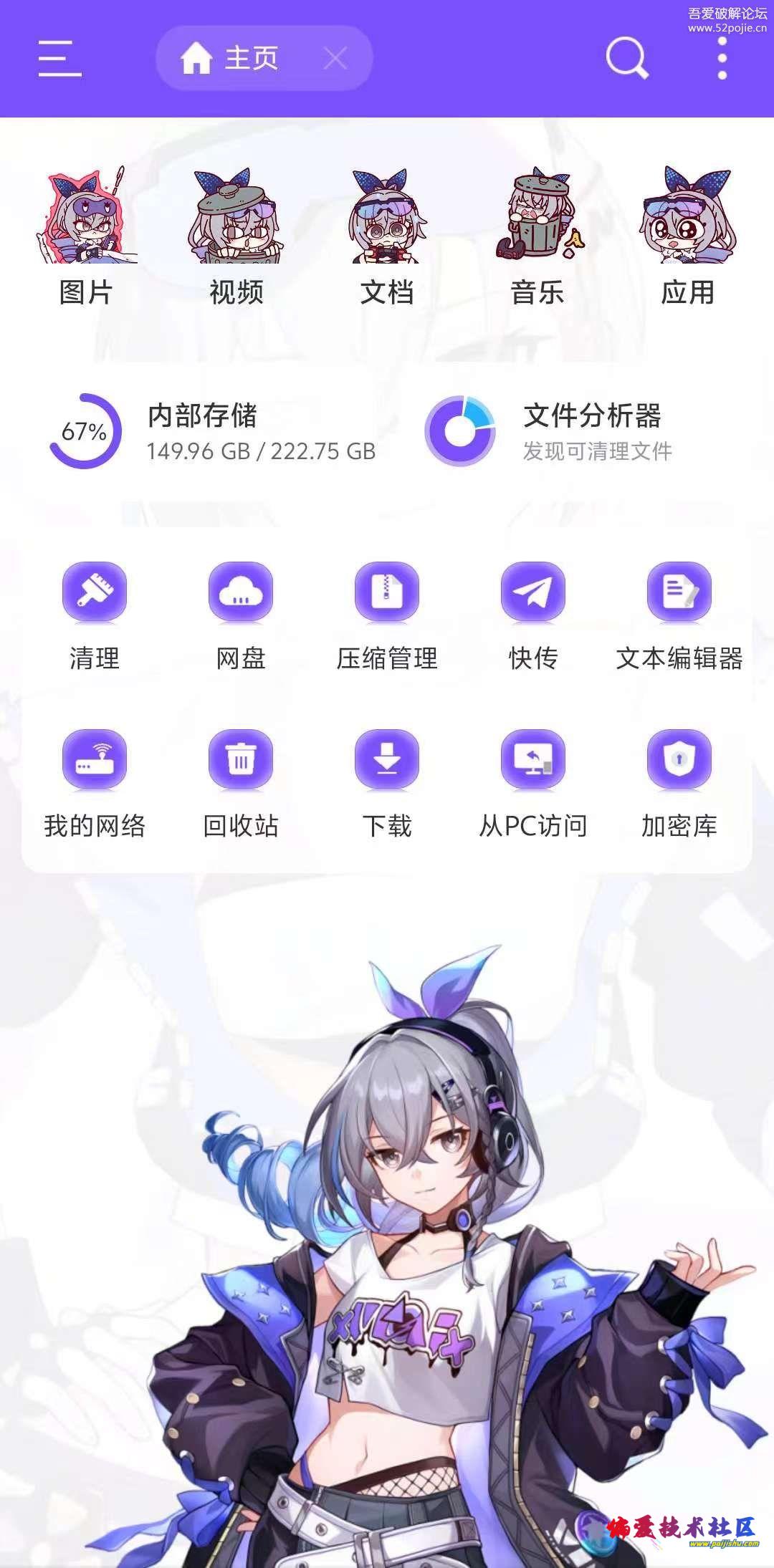Select the 主页 home tab
Screen dimensions: 774x1568
tap(229, 58)
